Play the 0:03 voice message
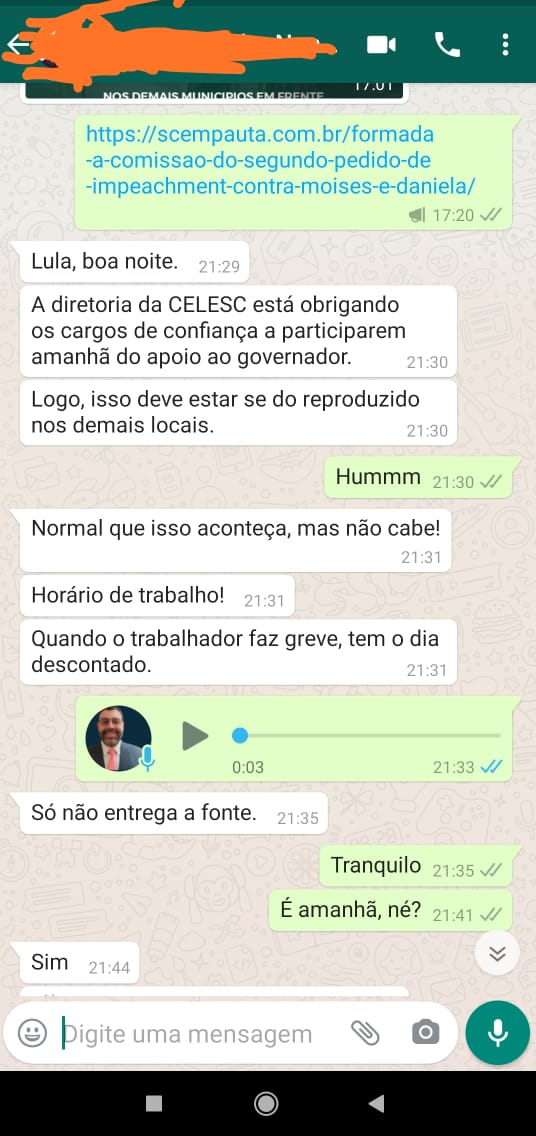The image size is (536, 1136). pos(195,737)
